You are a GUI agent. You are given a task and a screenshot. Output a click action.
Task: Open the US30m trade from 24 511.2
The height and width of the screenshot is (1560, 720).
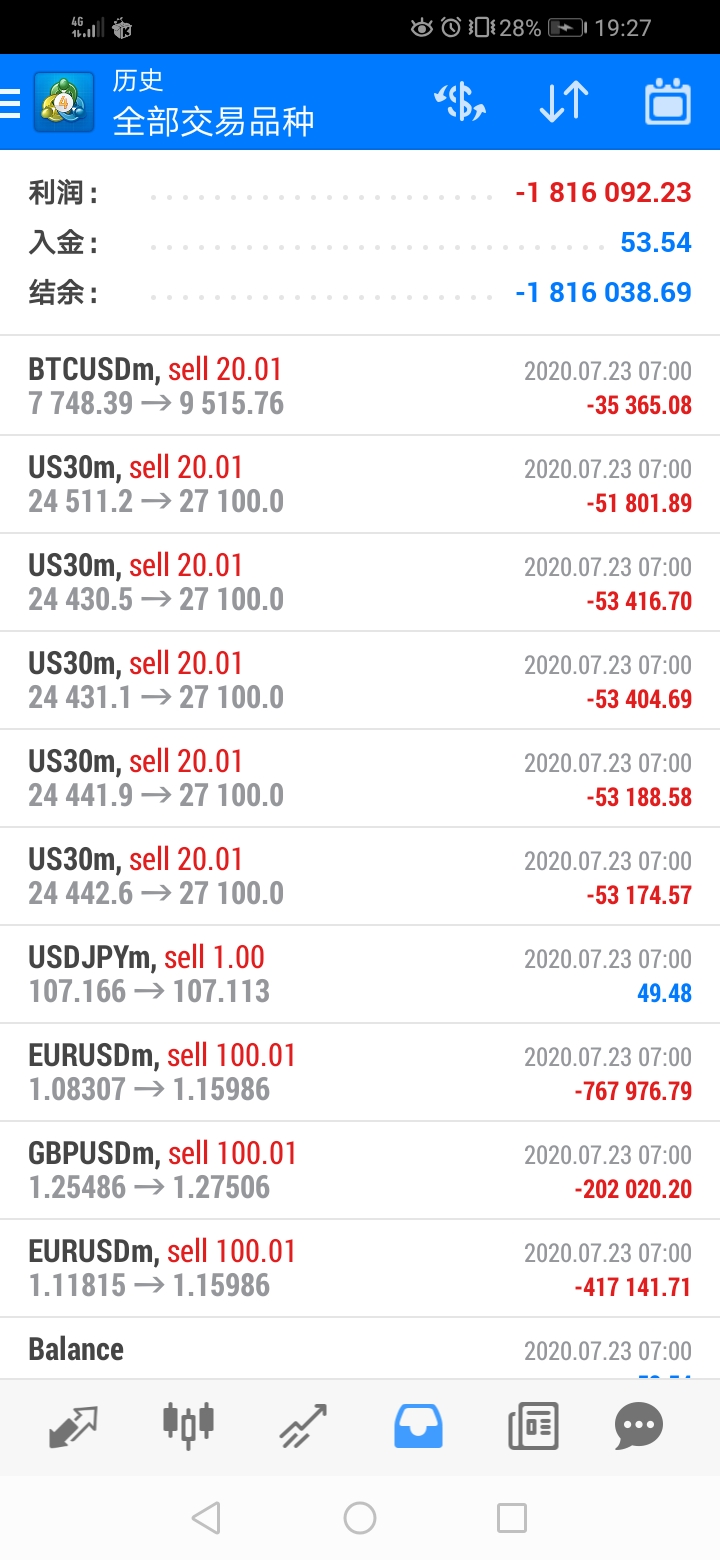(x=360, y=484)
